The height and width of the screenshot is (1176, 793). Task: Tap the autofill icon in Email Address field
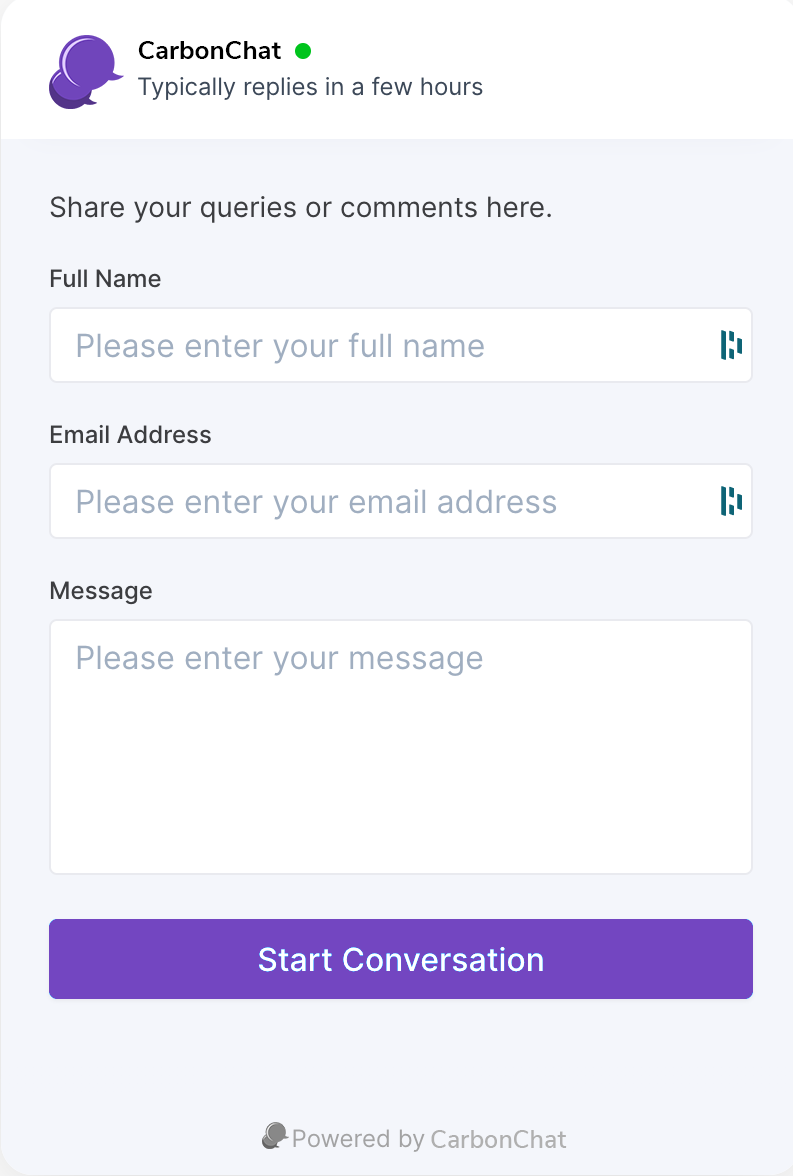(x=731, y=502)
